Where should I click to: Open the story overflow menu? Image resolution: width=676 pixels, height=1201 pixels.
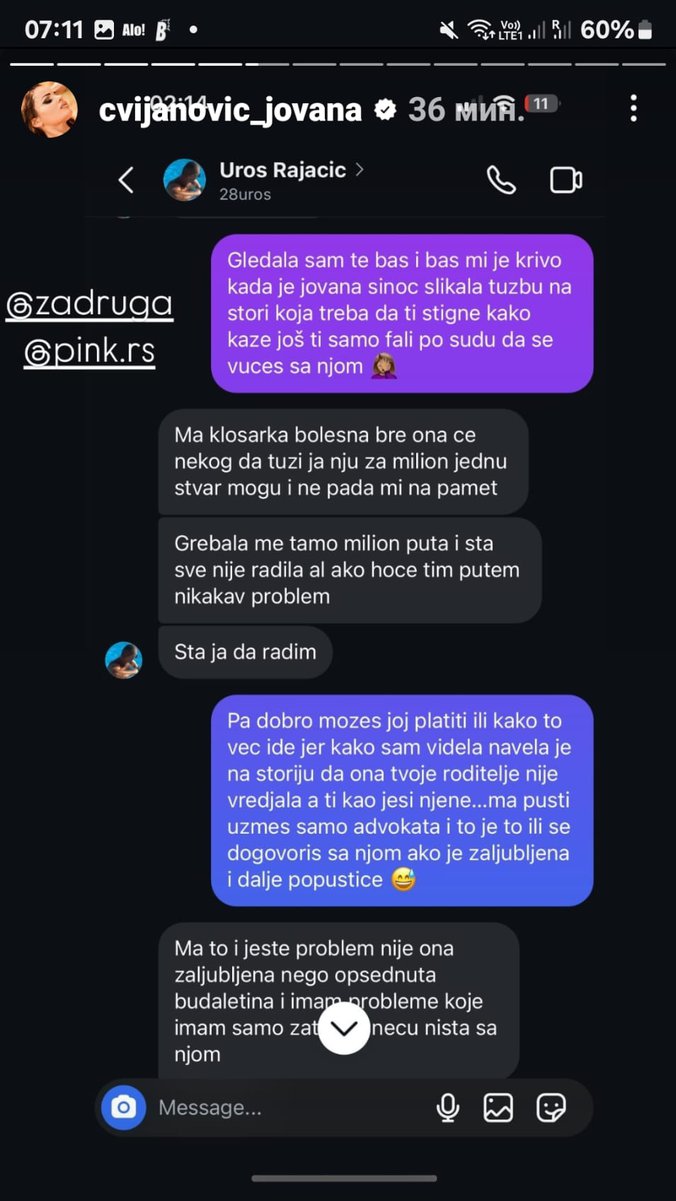click(x=633, y=109)
